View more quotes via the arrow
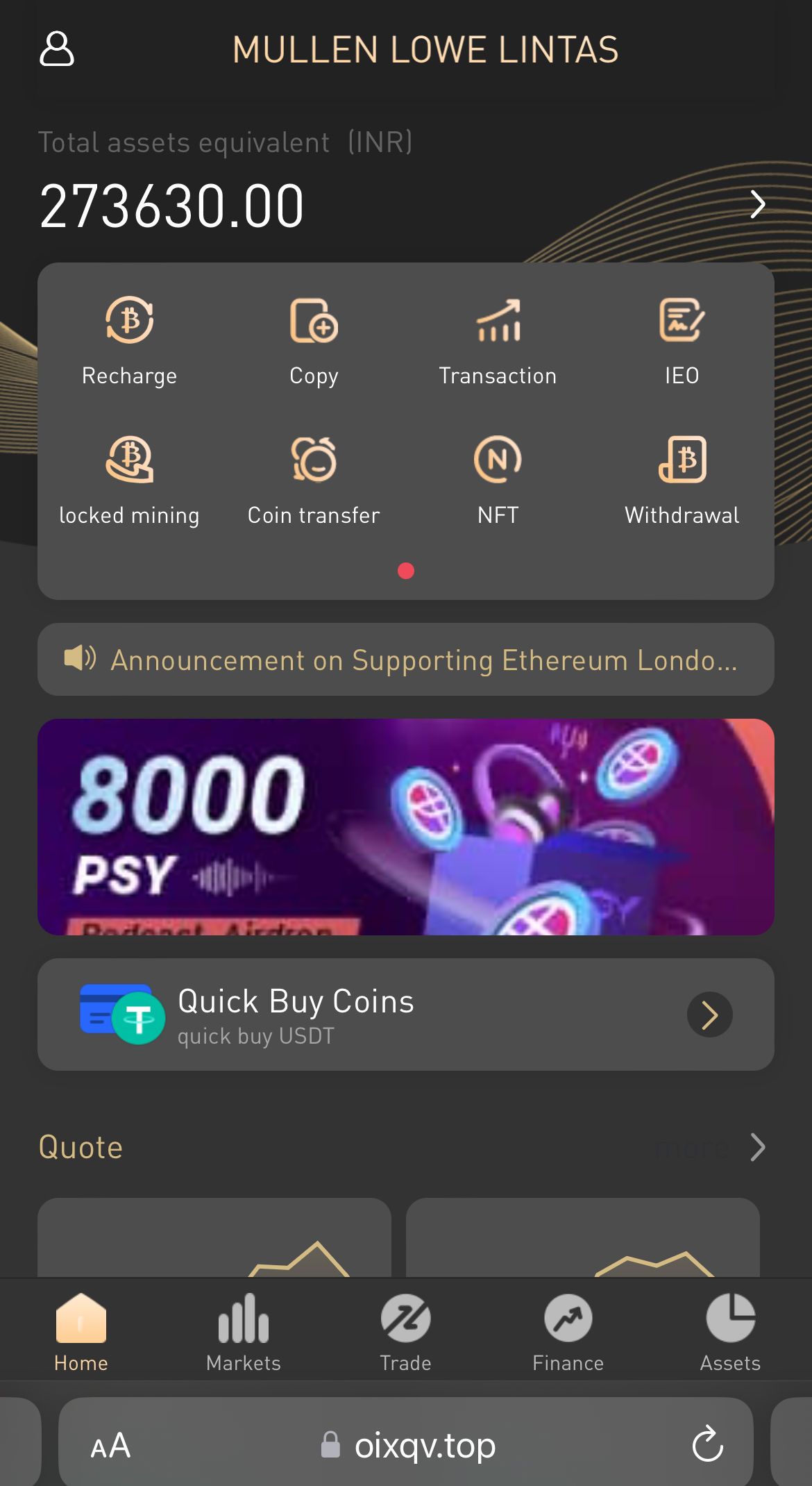 pyautogui.click(x=757, y=1147)
